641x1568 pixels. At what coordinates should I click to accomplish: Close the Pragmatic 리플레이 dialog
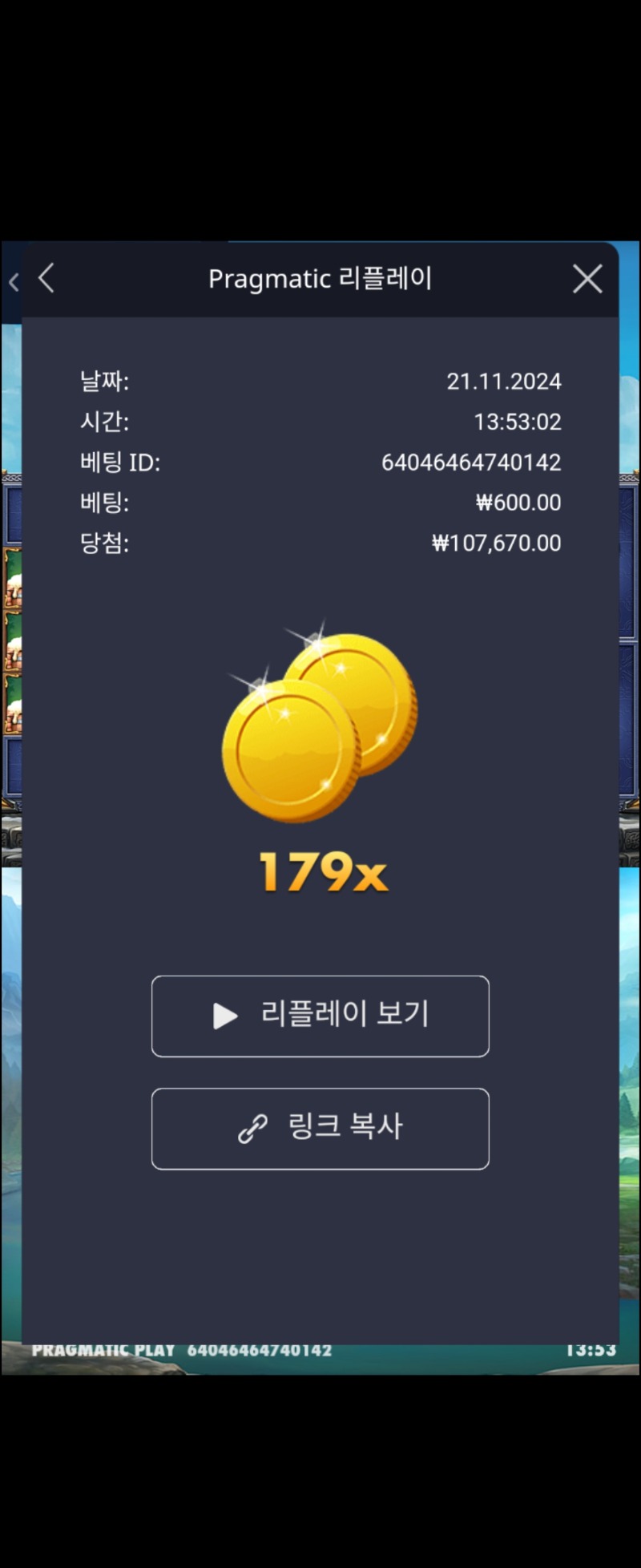coord(587,279)
